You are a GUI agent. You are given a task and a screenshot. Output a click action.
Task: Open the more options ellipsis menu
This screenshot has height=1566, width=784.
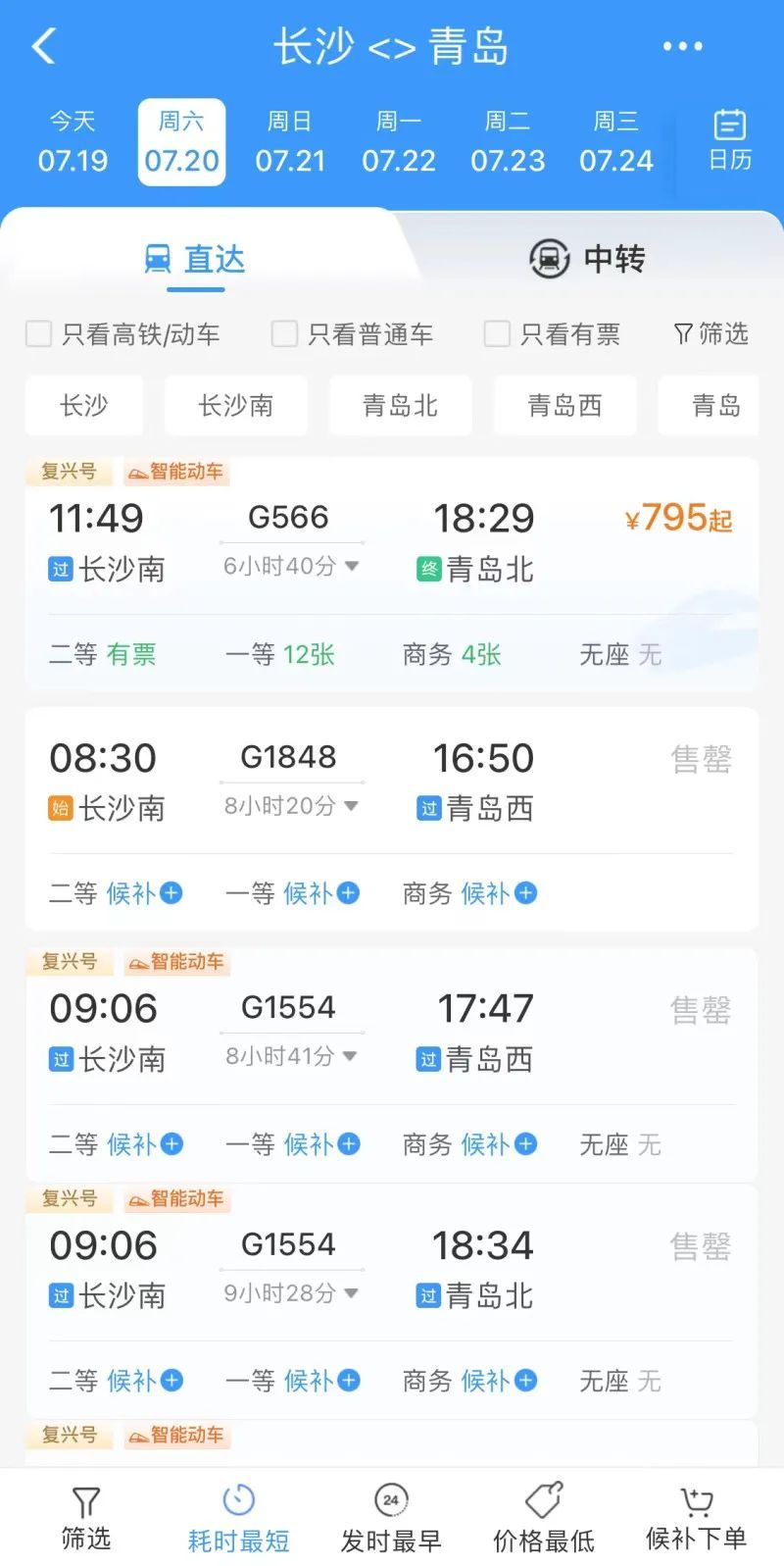[x=682, y=46]
